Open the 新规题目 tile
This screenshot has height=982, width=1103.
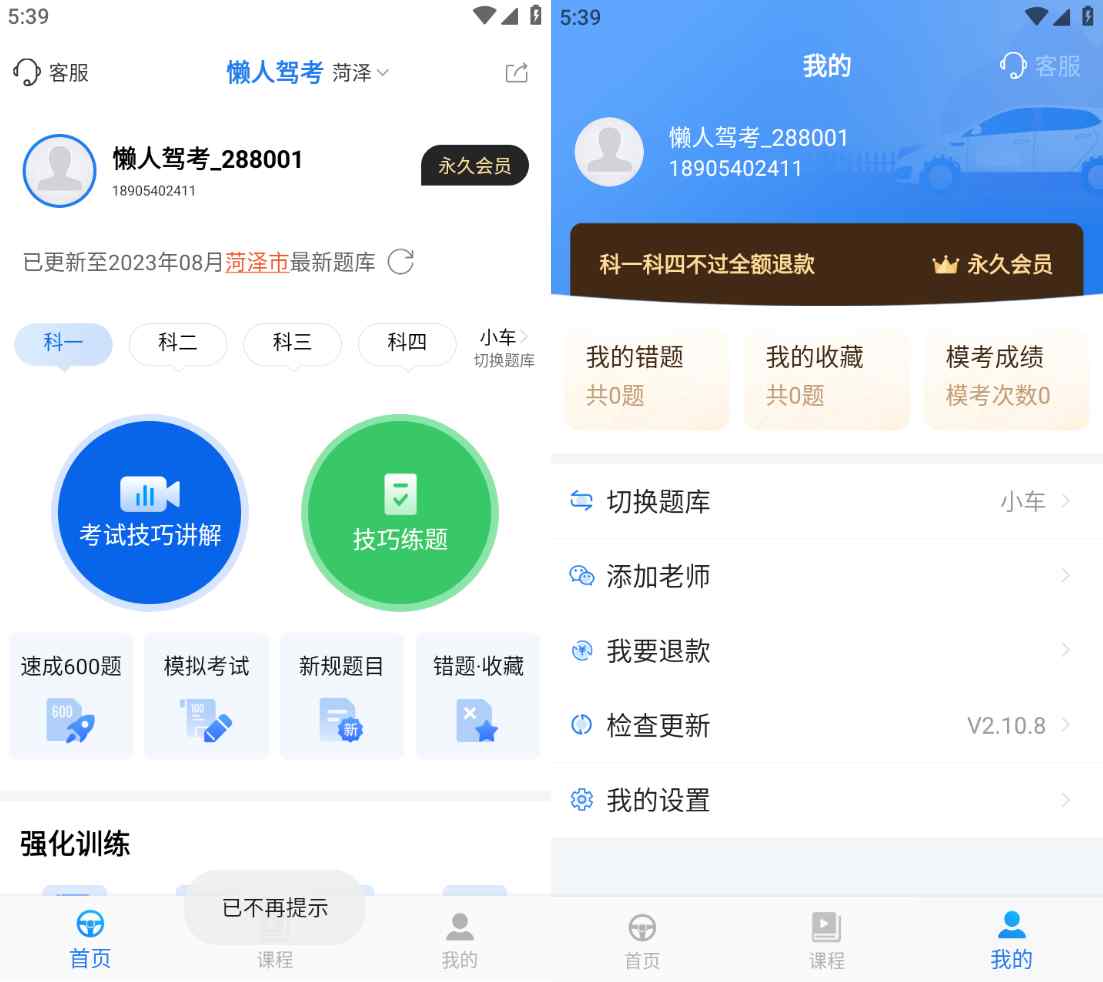342,696
